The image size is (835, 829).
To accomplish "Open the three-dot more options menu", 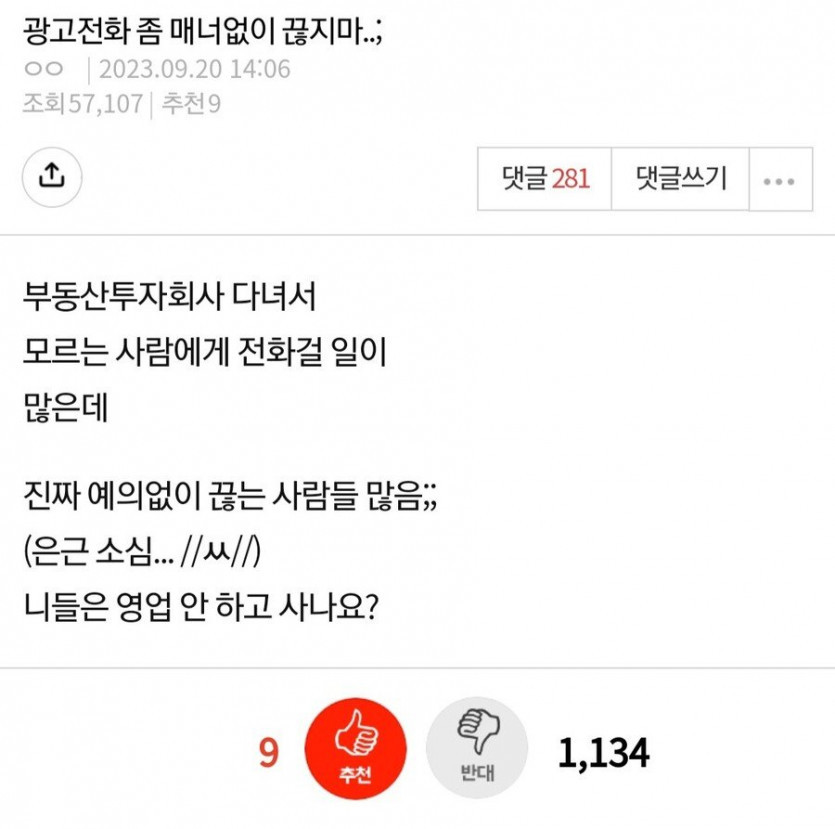I will coord(778,181).
